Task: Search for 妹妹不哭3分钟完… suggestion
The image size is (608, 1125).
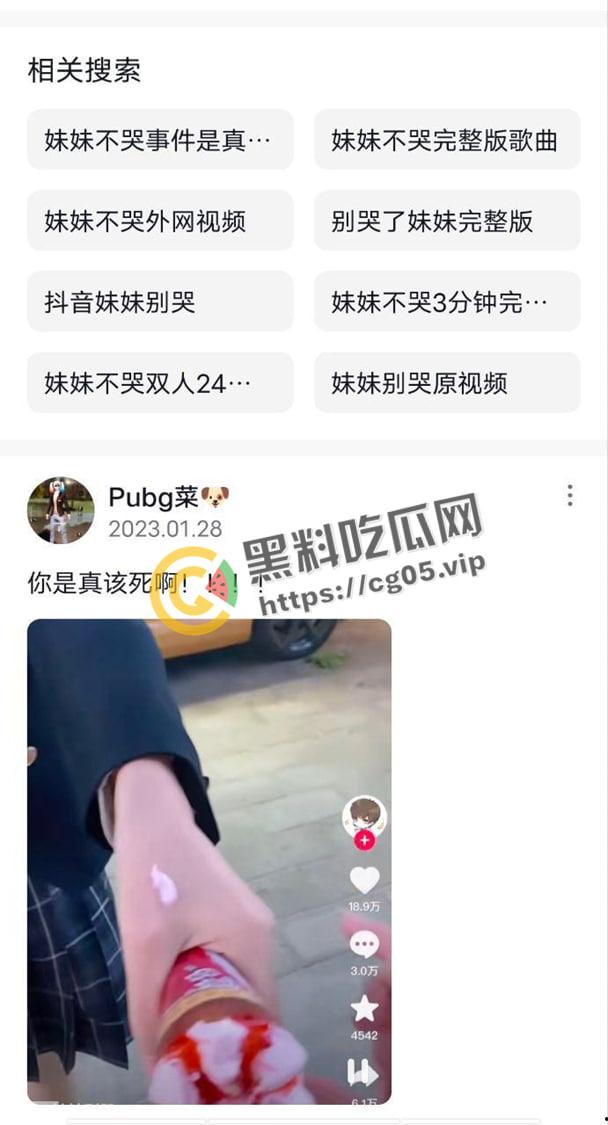Action: point(447,302)
